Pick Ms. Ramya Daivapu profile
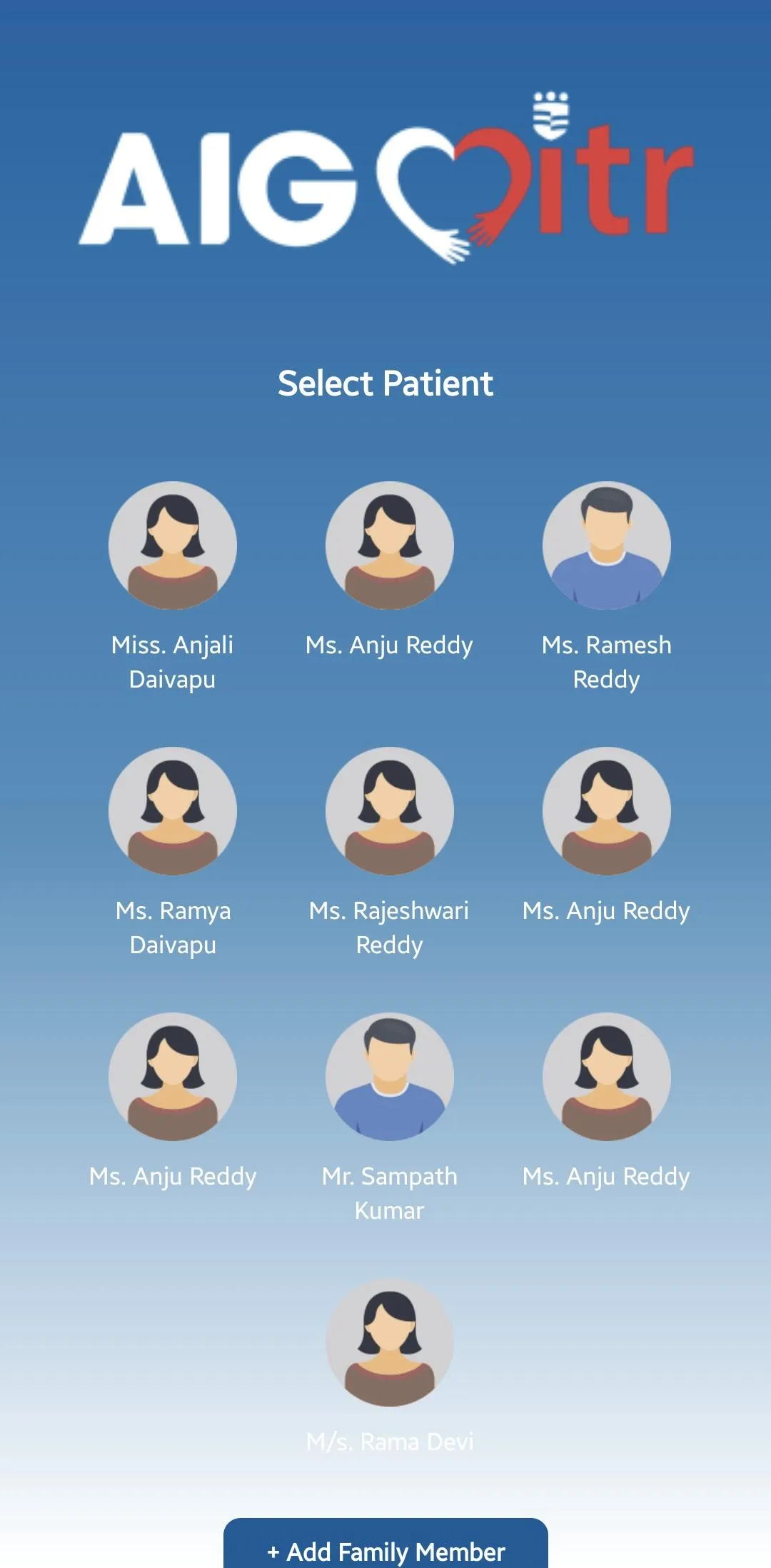Viewport: 771px width, 1568px height. [x=173, y=812]
